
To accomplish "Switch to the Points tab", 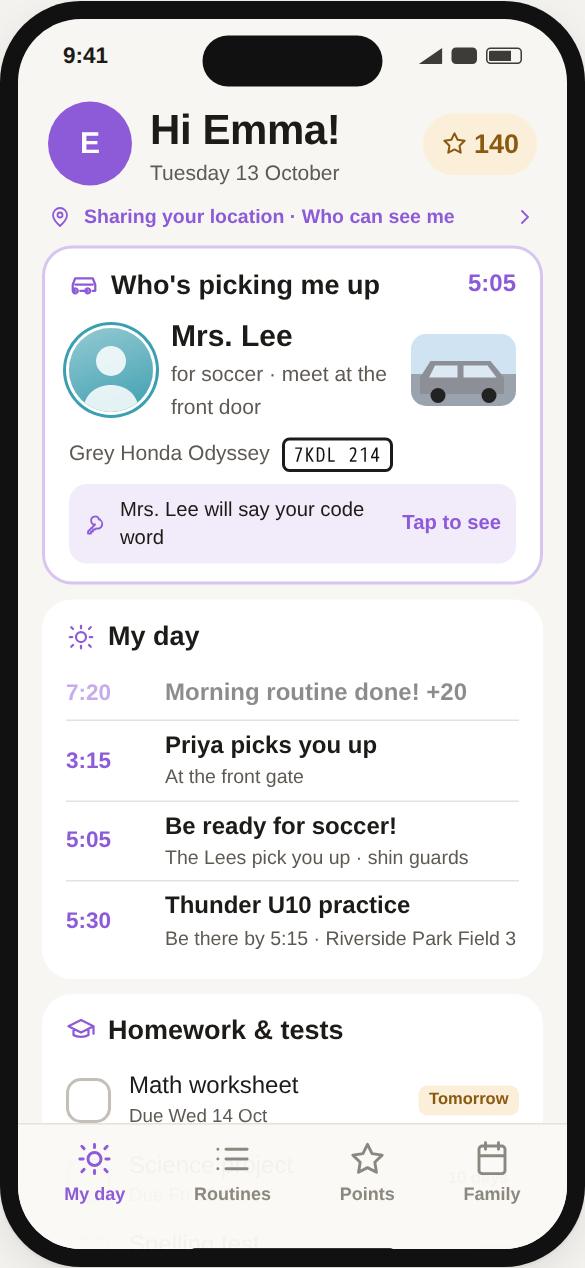I will point(367,1174).
